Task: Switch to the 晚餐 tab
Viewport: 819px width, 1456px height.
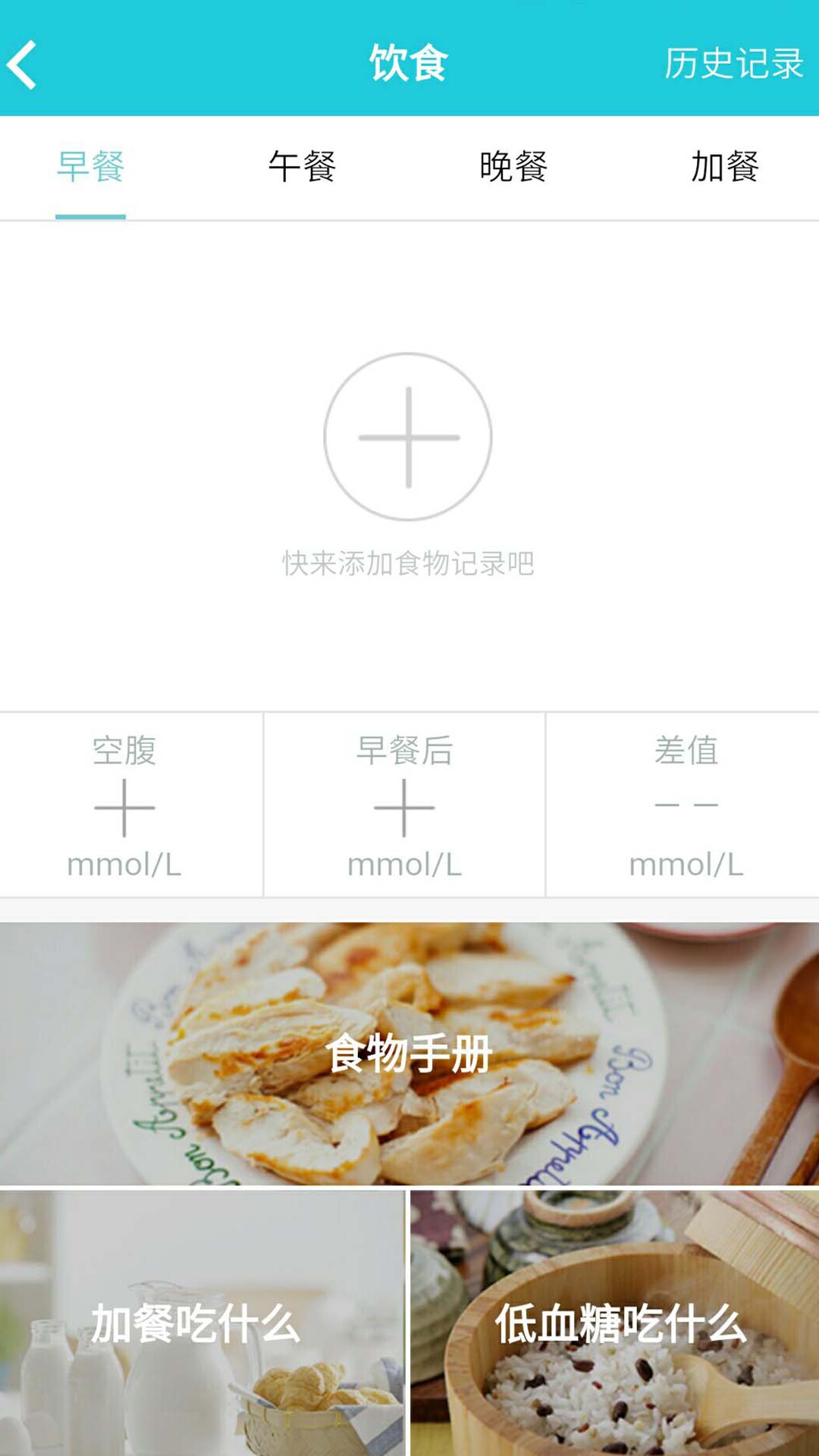Action: tap(513, 167)
